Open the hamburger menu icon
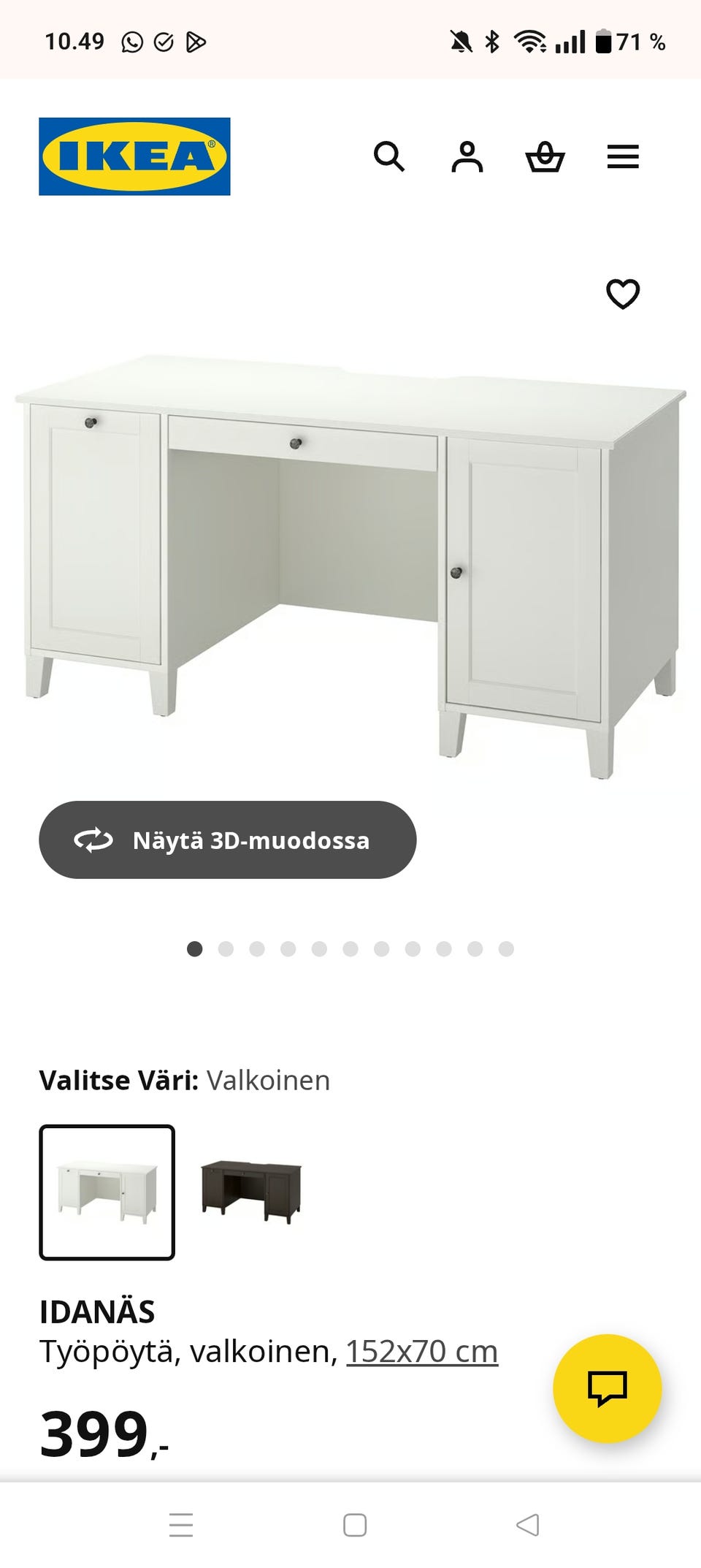This screenshot has width=701, height=1568. point(624,157)
